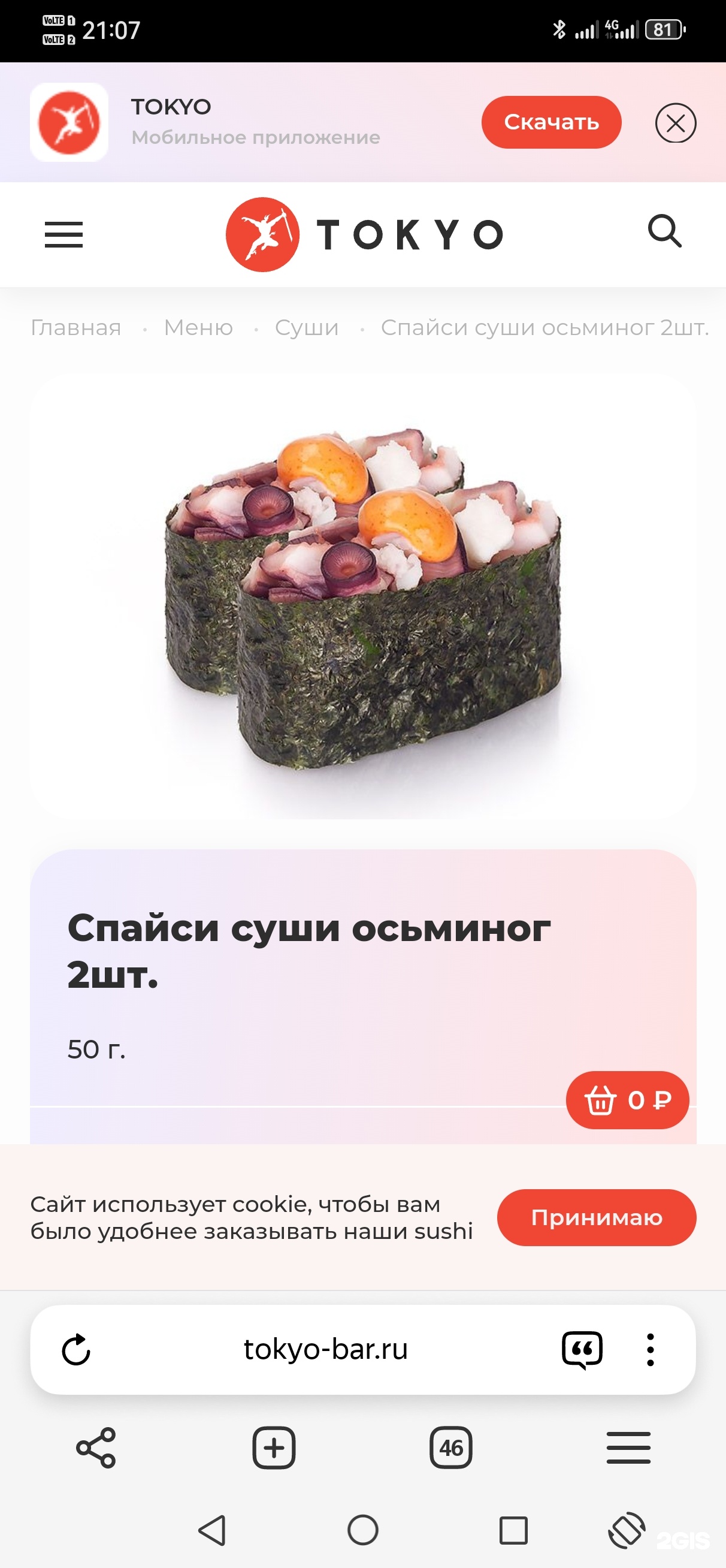Tap the tokyo-bar.ru address bar
Image resolution: width=726 pixels, height=1568 pixels.
tap(326, 1349)
